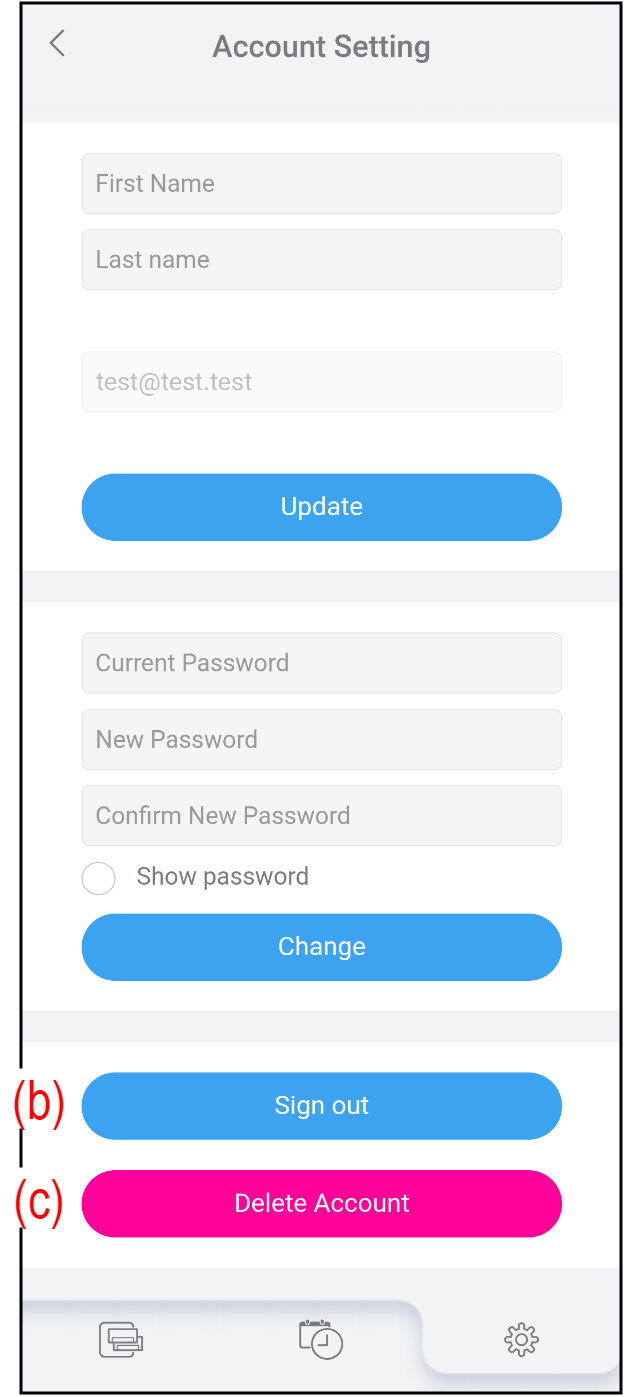Tap the Change password button
This screenshot has height=1397, width=625.
(x=321, y=947)
